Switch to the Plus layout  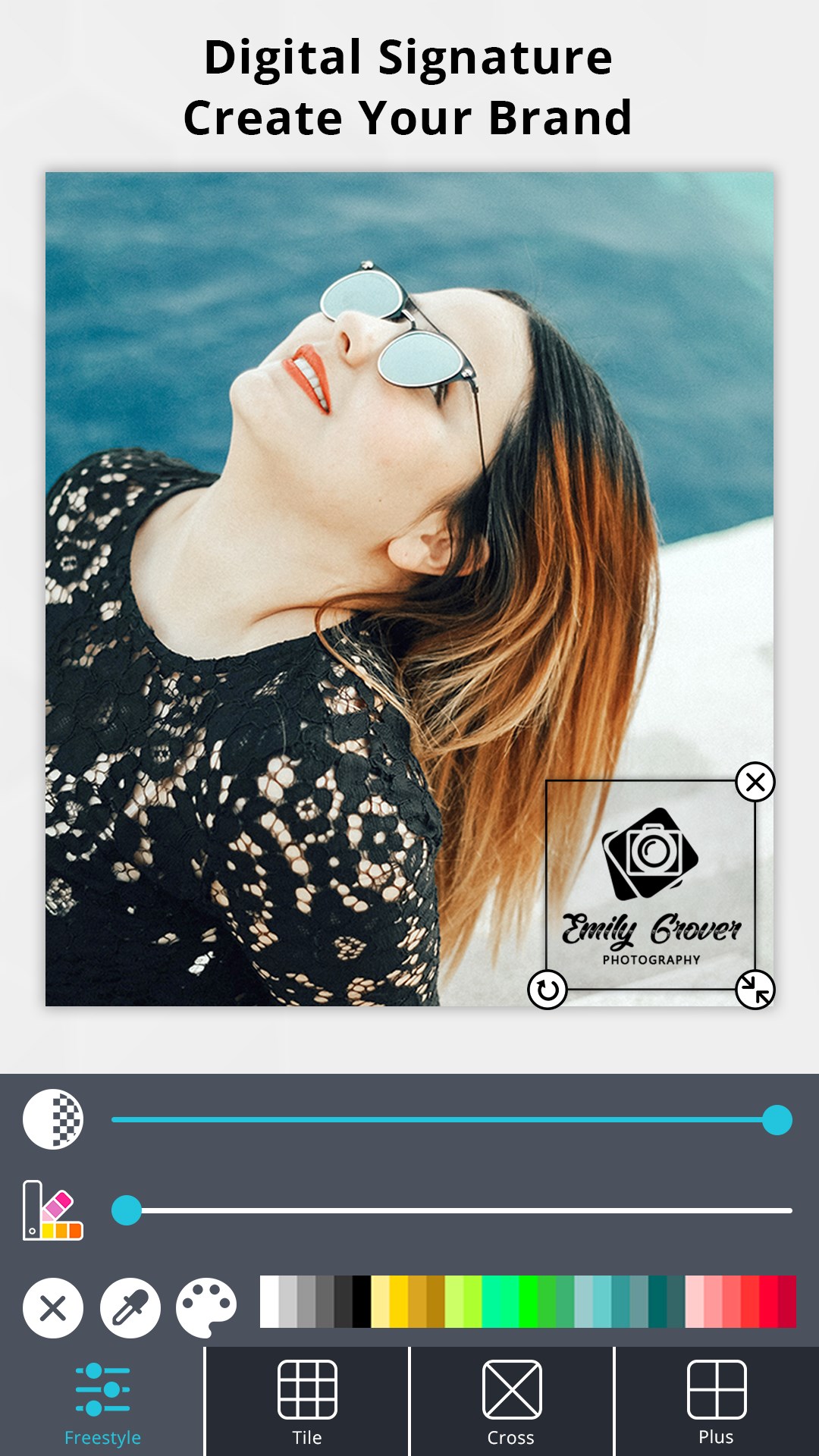717,1403
